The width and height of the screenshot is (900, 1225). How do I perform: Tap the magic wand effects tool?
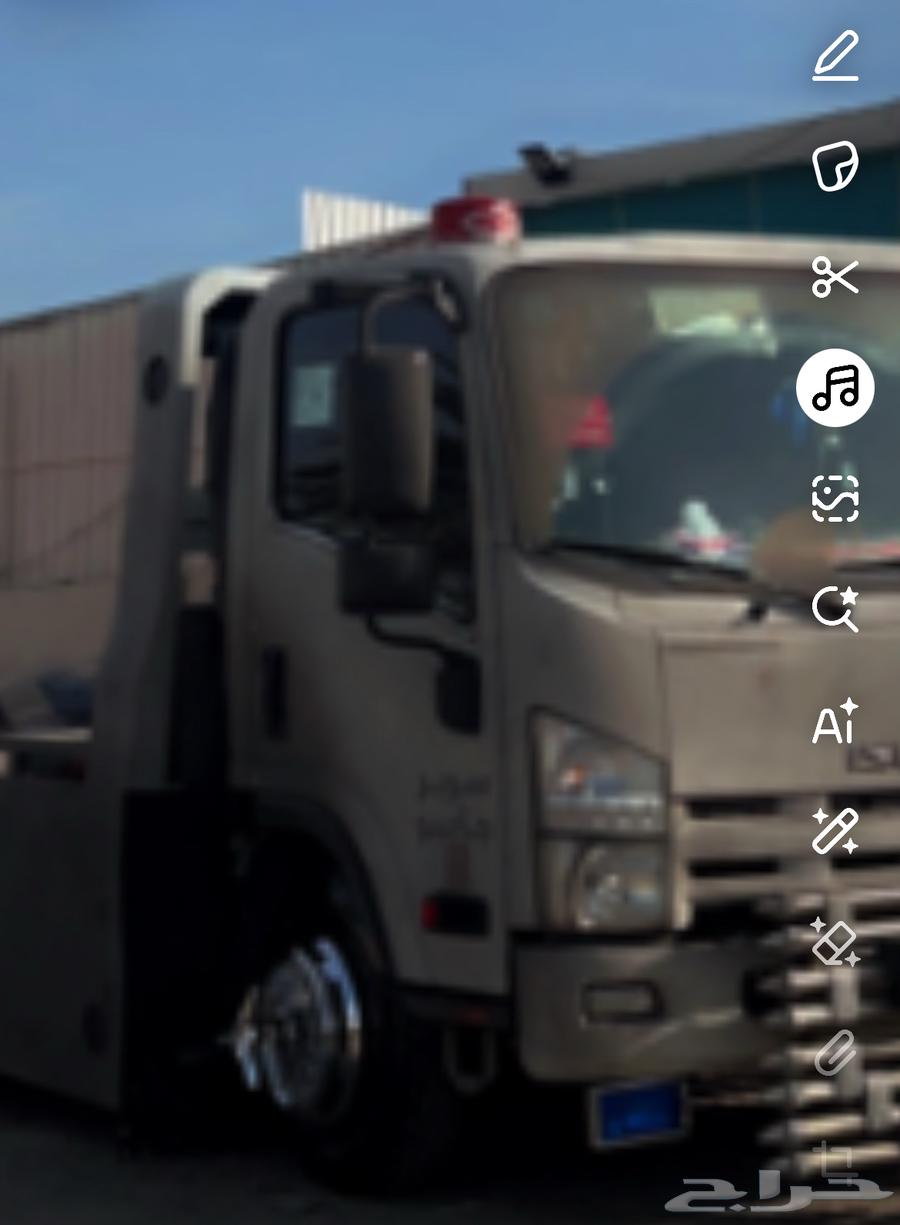(x=835, y=831)
